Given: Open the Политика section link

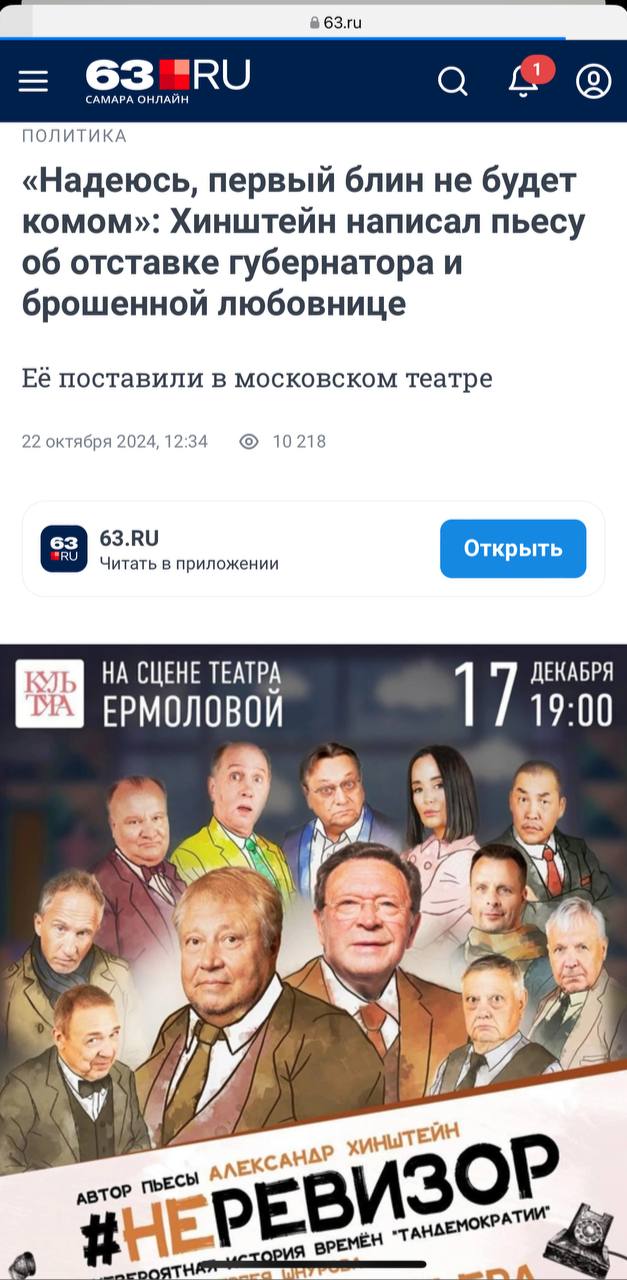Looking at the screenshot, I should (x=74, y=136).
